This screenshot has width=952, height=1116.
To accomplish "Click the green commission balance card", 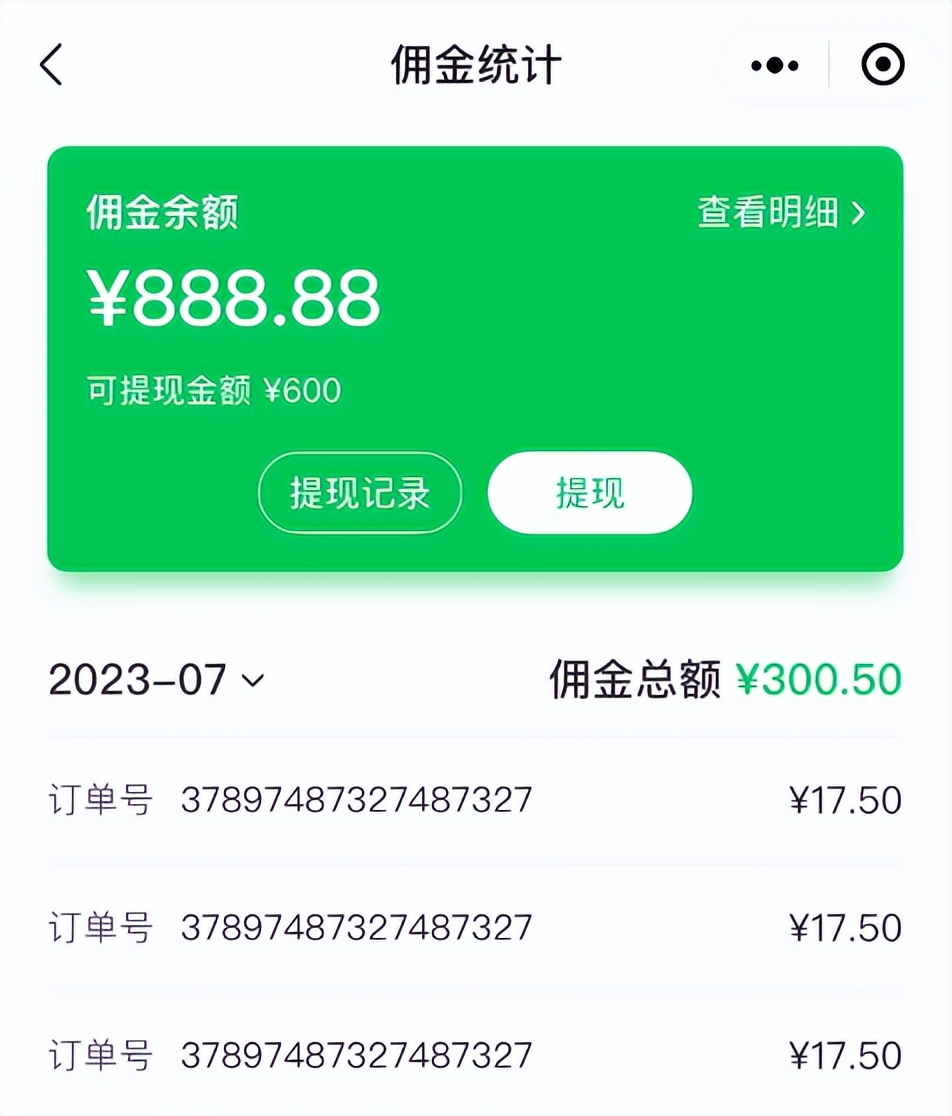I will (475, 355).
